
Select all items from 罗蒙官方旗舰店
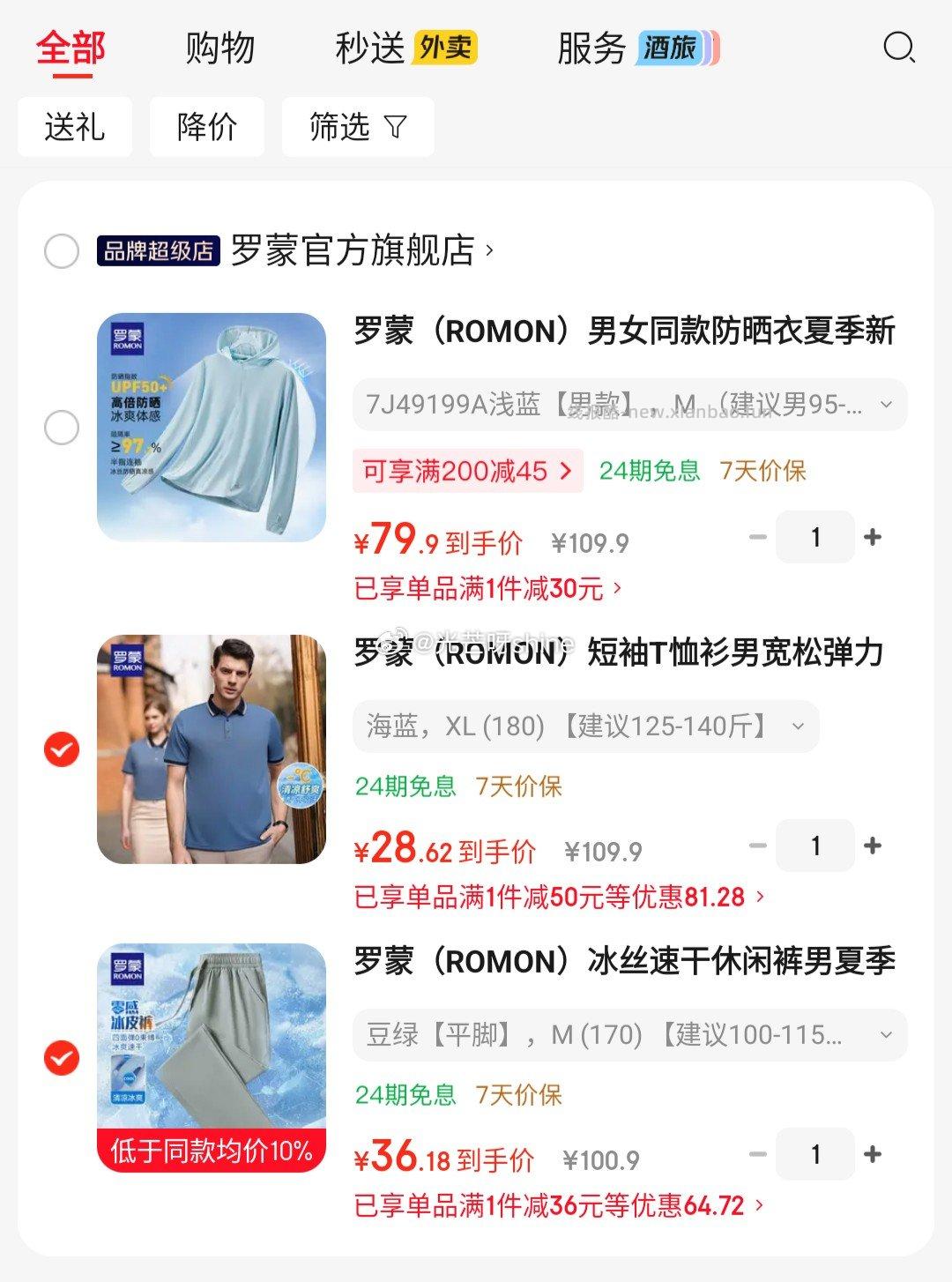tap(60, 253)
